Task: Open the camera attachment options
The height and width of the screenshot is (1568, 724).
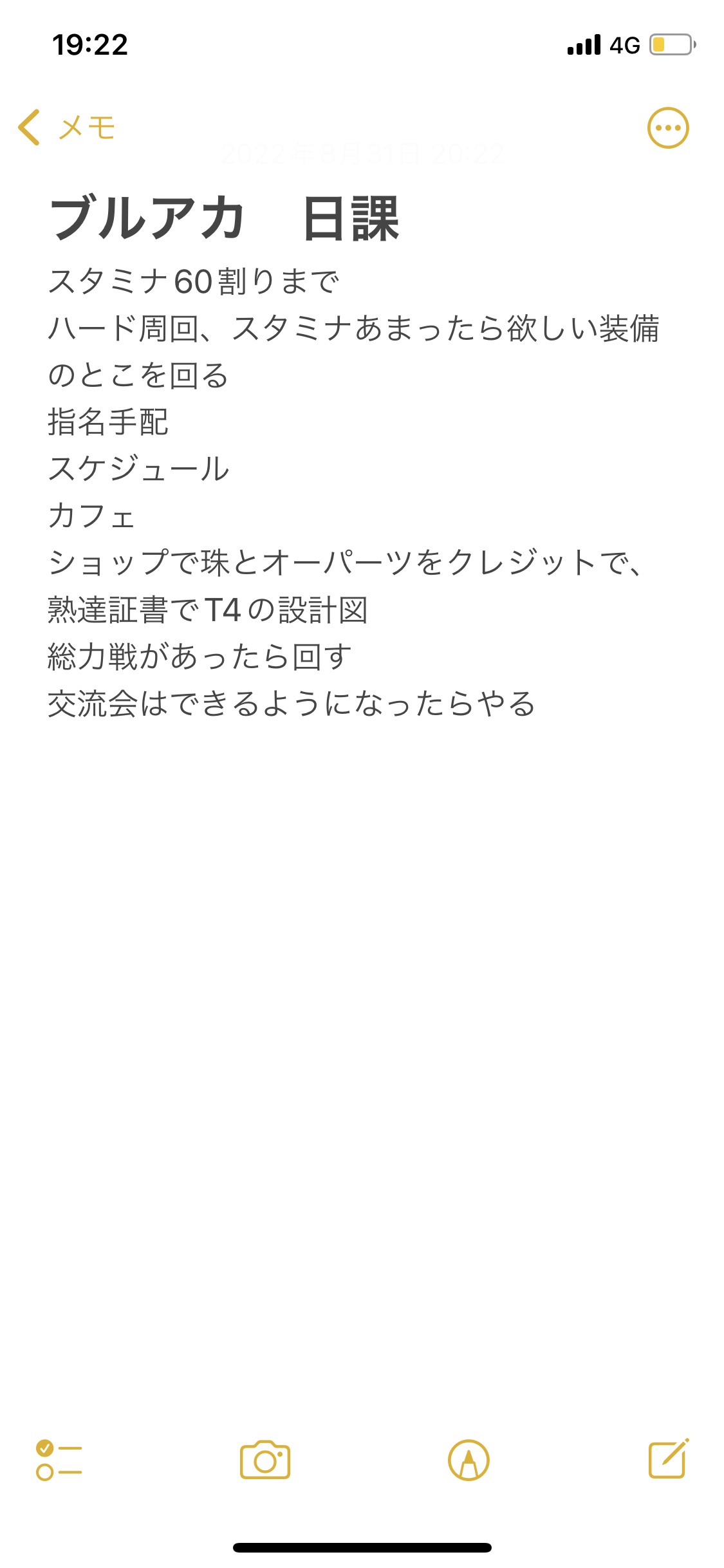Action: [265, 1460]
